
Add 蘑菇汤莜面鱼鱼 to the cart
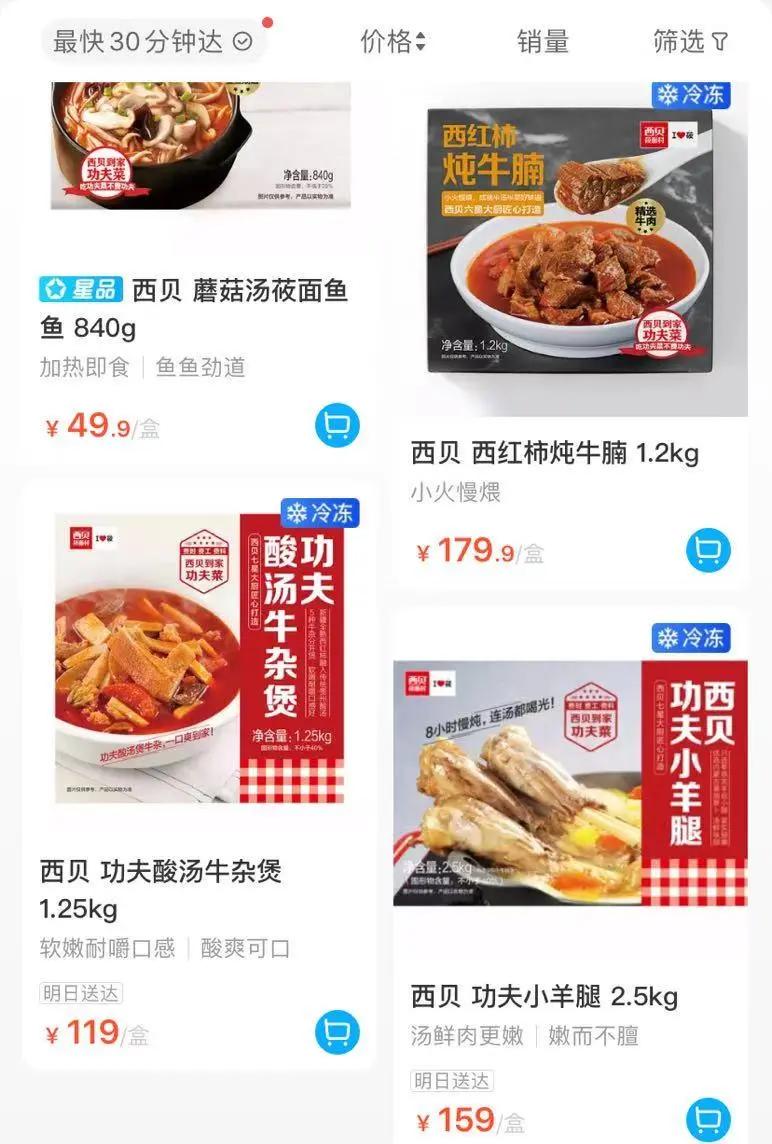tap(337, 426)
